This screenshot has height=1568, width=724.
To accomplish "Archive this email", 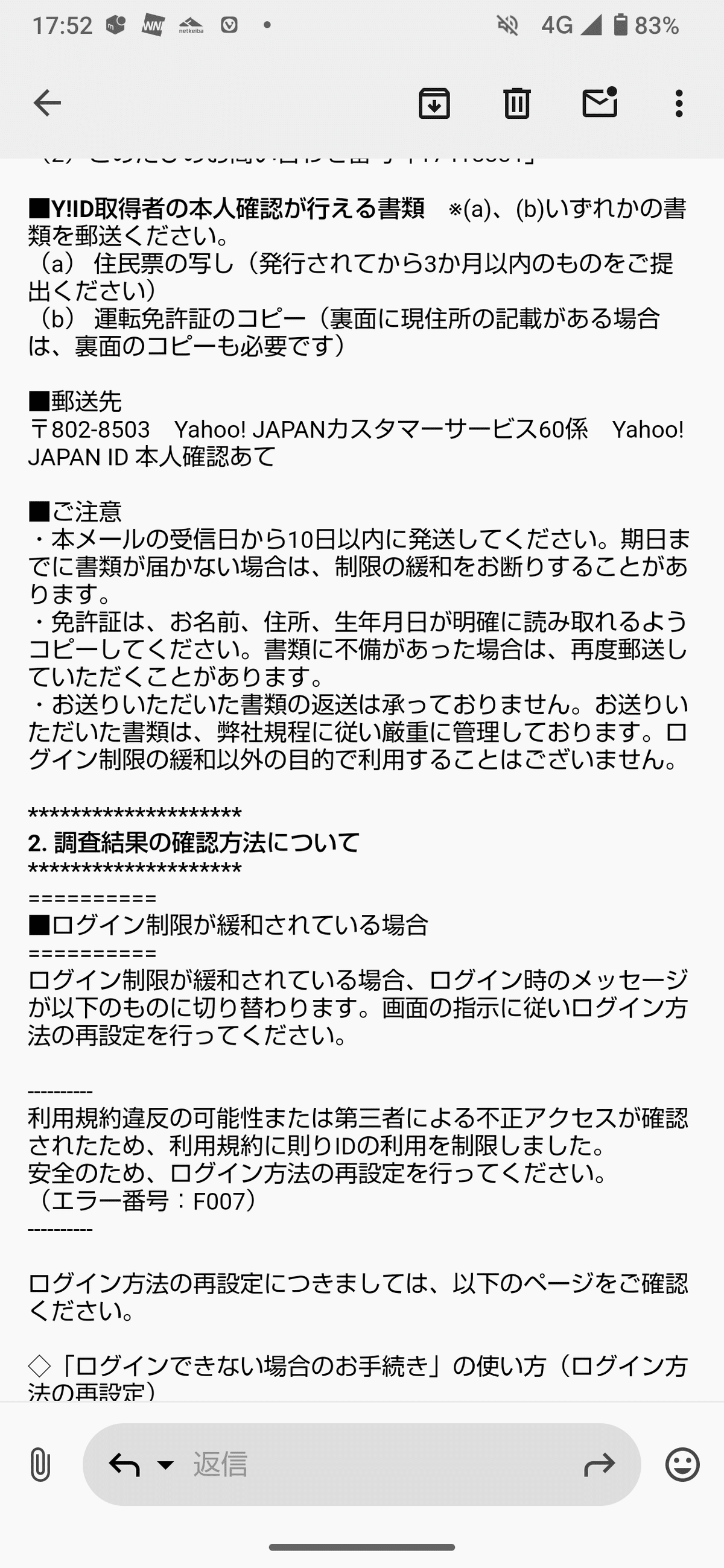I will tap(434, 104).
